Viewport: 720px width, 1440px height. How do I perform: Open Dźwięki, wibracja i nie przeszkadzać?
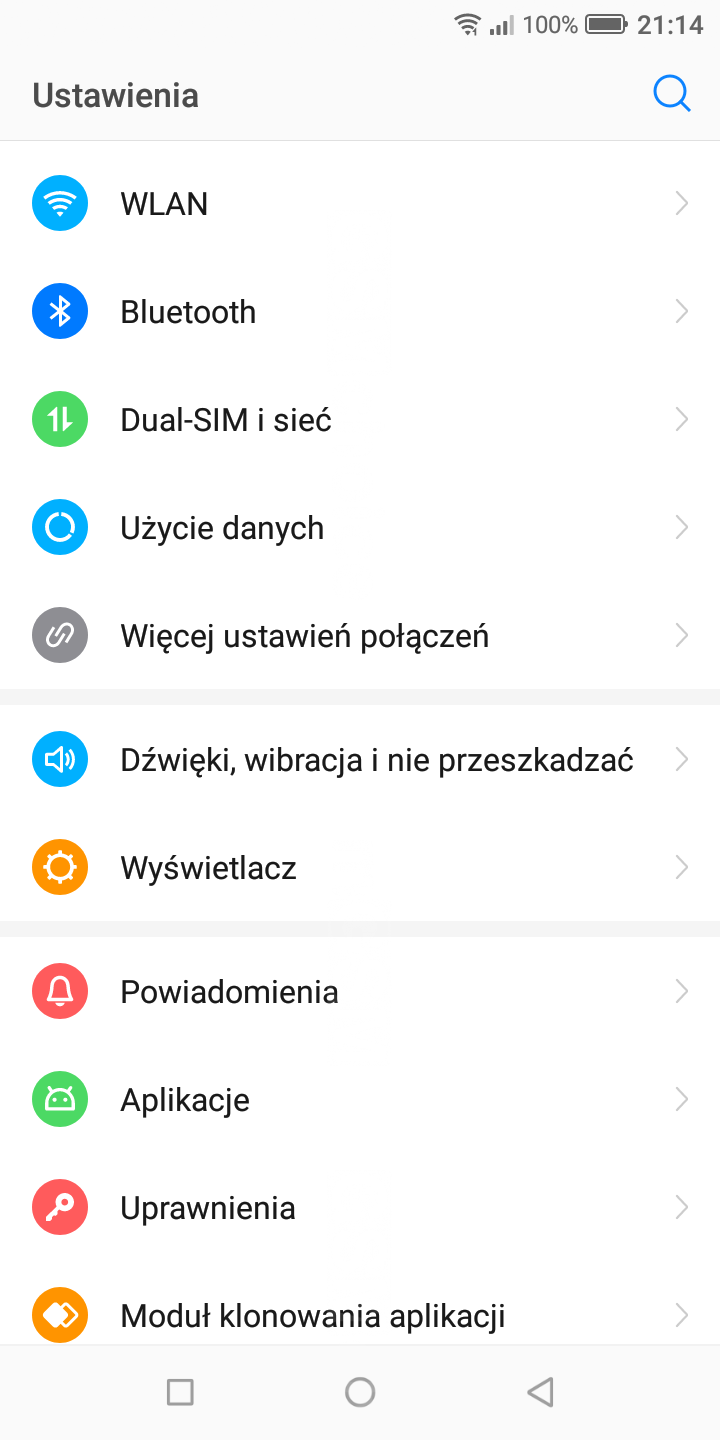coord(360,760)
